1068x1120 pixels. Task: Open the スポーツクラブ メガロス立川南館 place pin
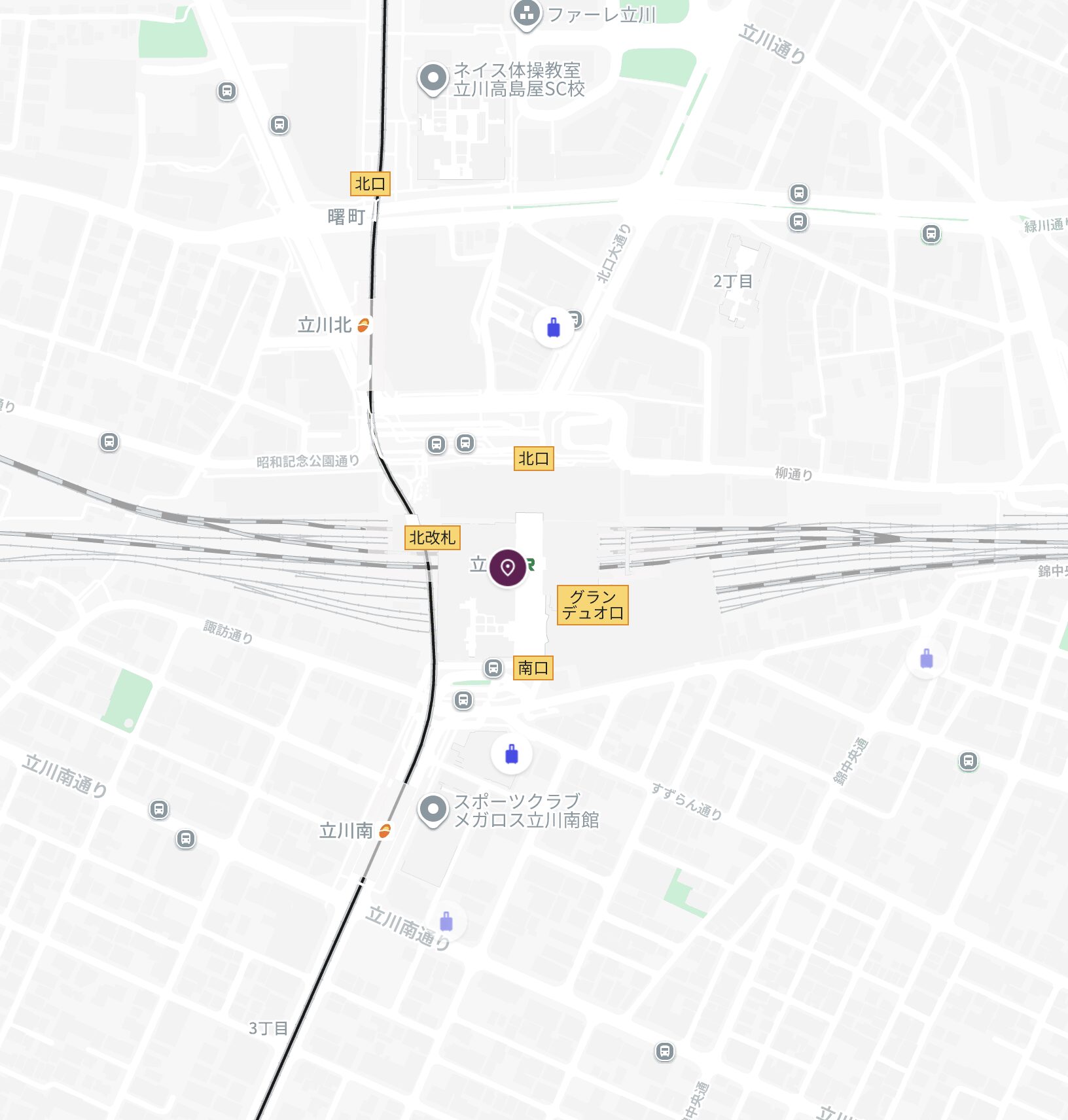coord(433,811)
